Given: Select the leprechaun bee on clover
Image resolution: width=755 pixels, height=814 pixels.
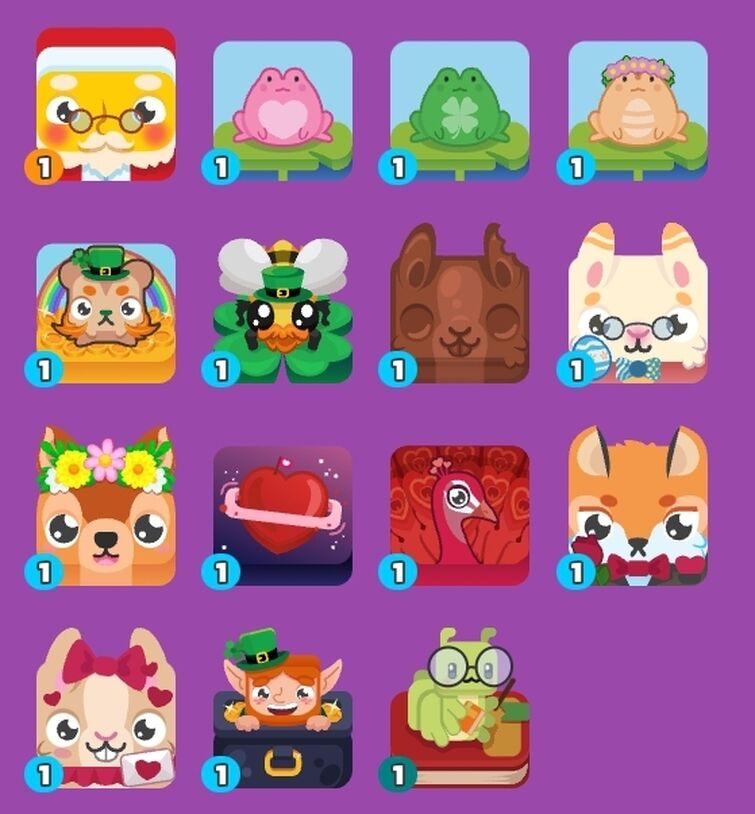Looking at the screenshot, I should point(283,312).
